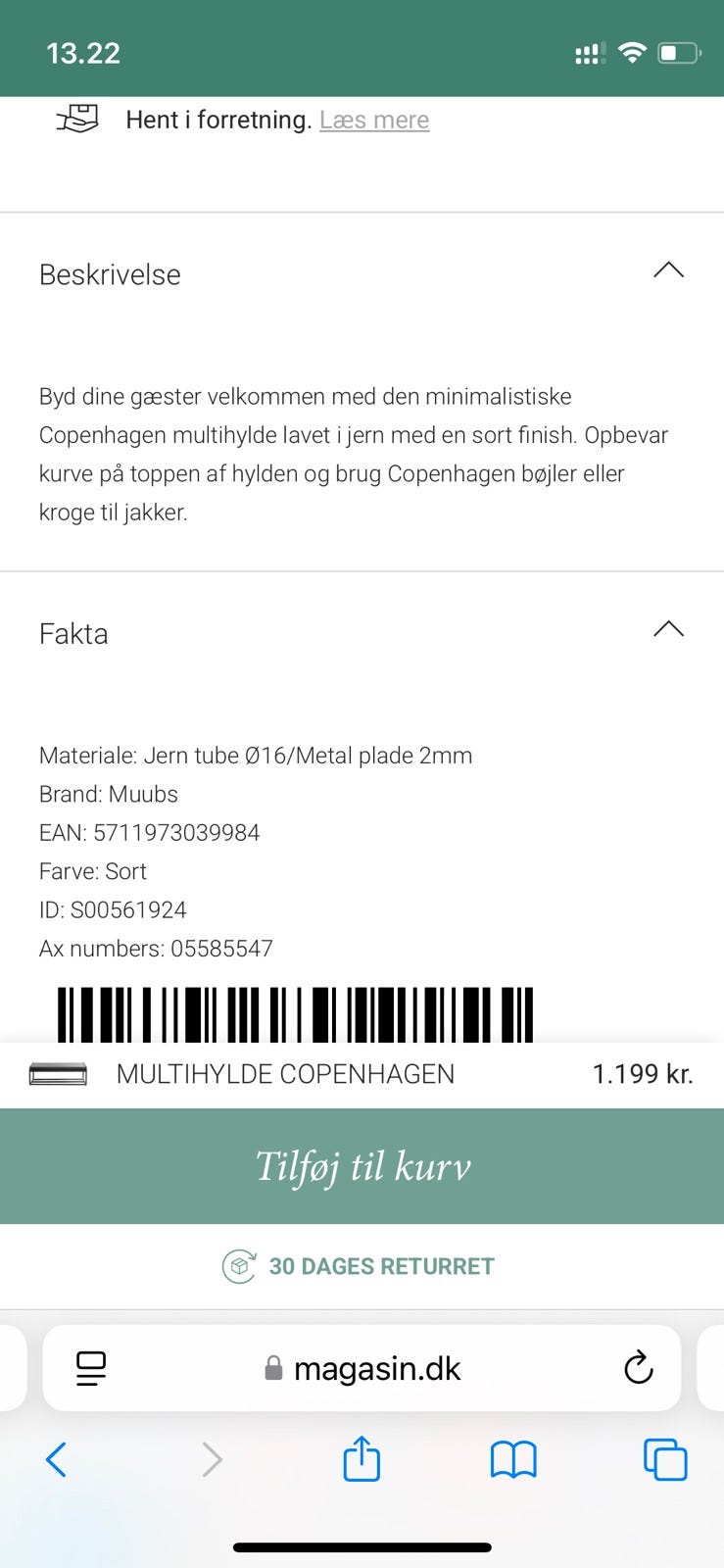Collapse the Fakta section
This screenshot has width=724, height=1568.
[x=668, y=629]
